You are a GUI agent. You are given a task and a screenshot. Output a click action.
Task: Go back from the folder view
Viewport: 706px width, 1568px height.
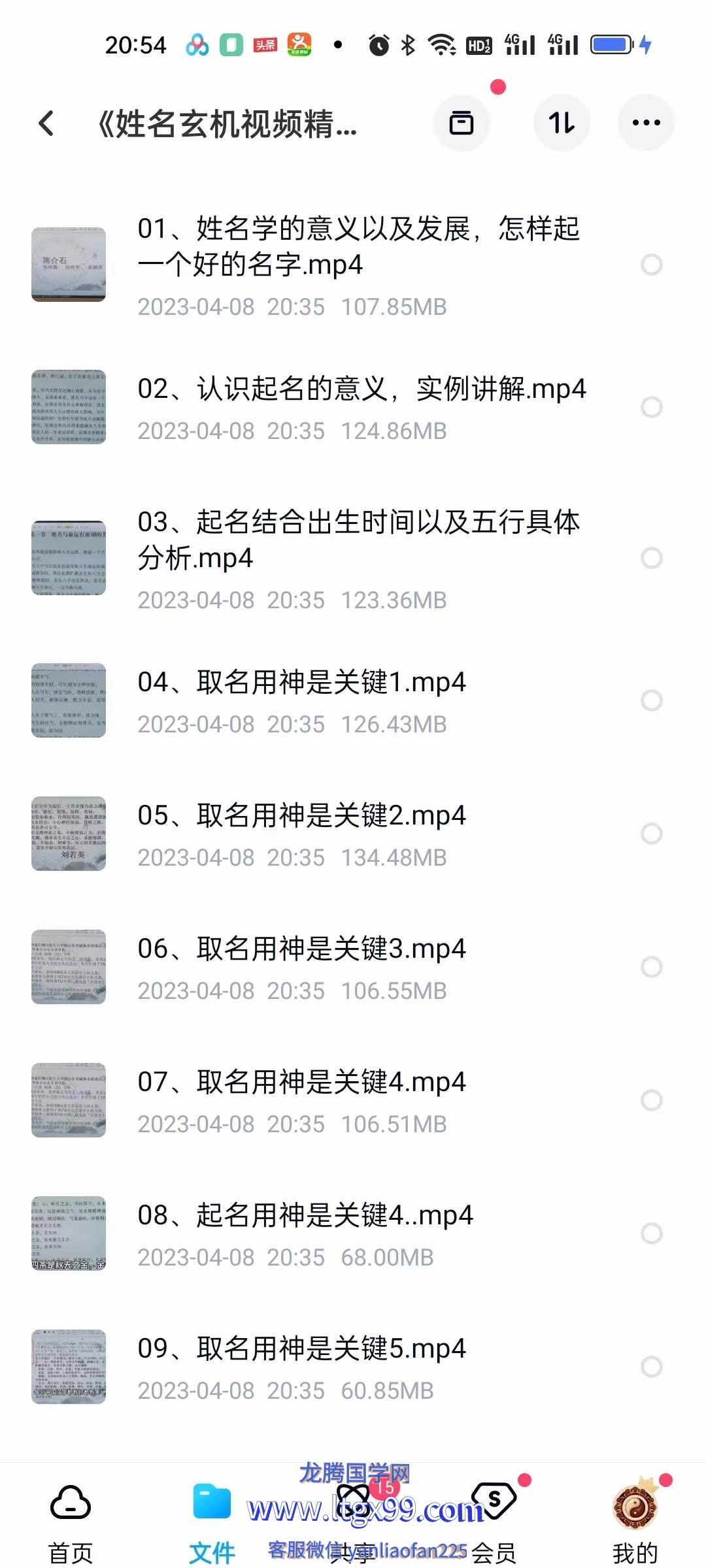(x=46, y=123)
